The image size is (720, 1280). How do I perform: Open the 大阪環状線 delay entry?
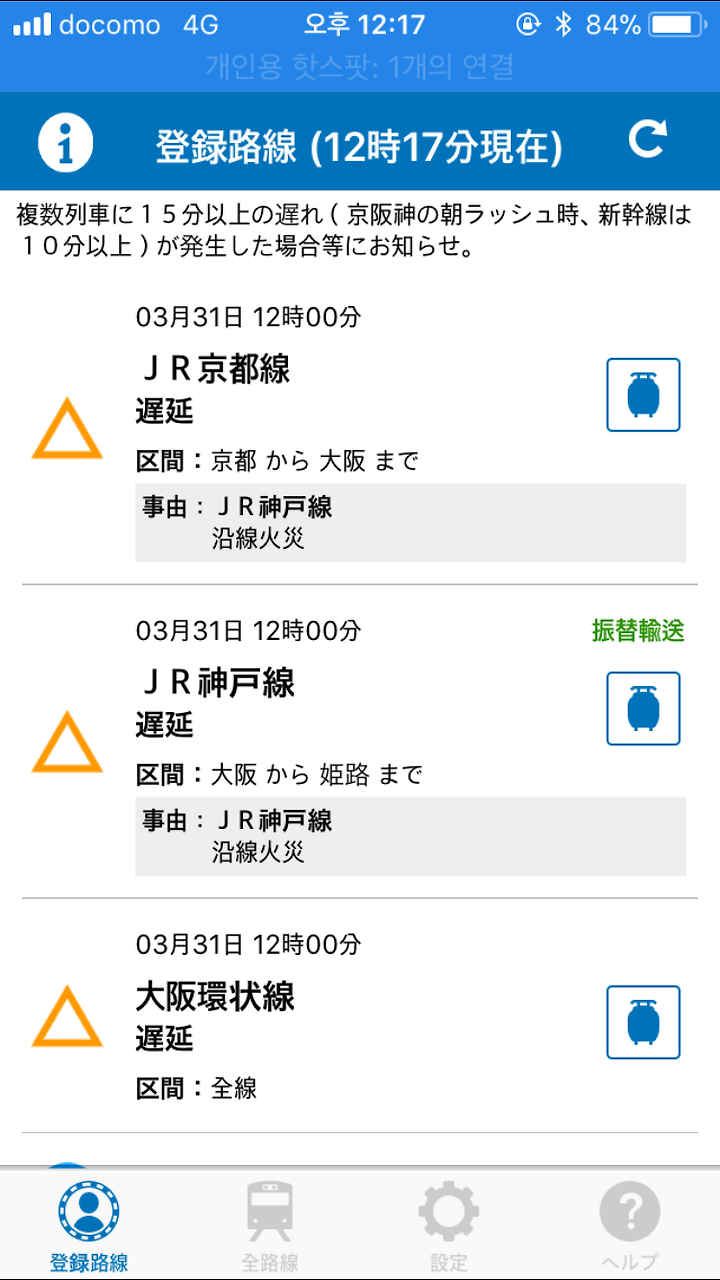point(360,1016)
